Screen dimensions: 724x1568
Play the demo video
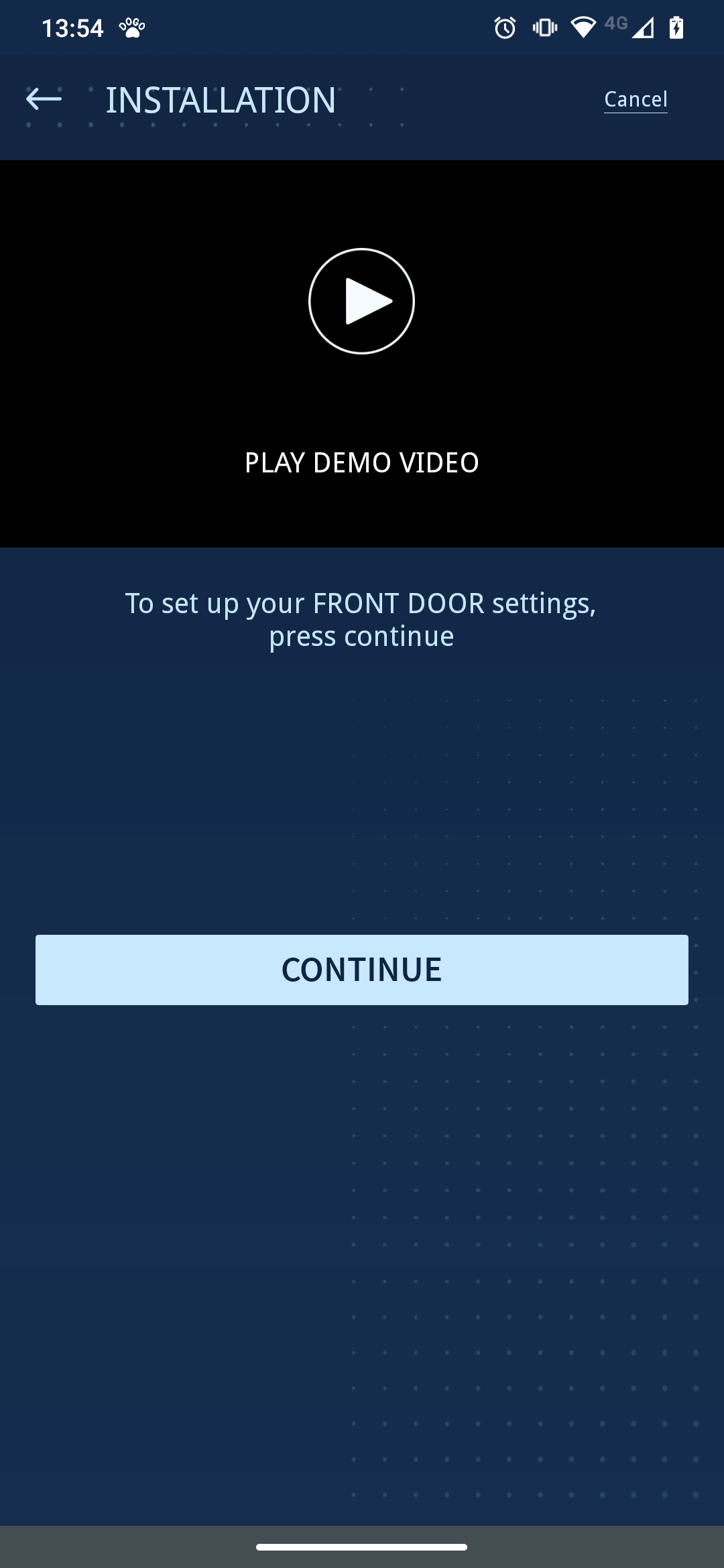pyautogui.click(x=361, y=301)
